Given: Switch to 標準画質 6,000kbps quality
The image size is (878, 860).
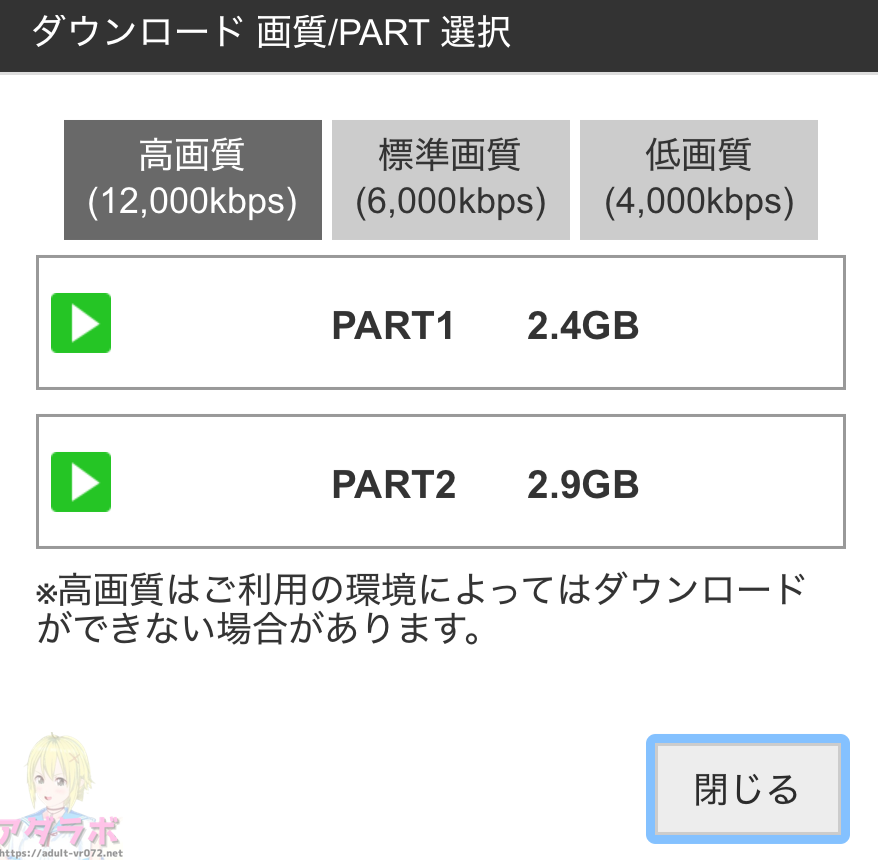Looking at the screenshot, I should coord(450,180).
